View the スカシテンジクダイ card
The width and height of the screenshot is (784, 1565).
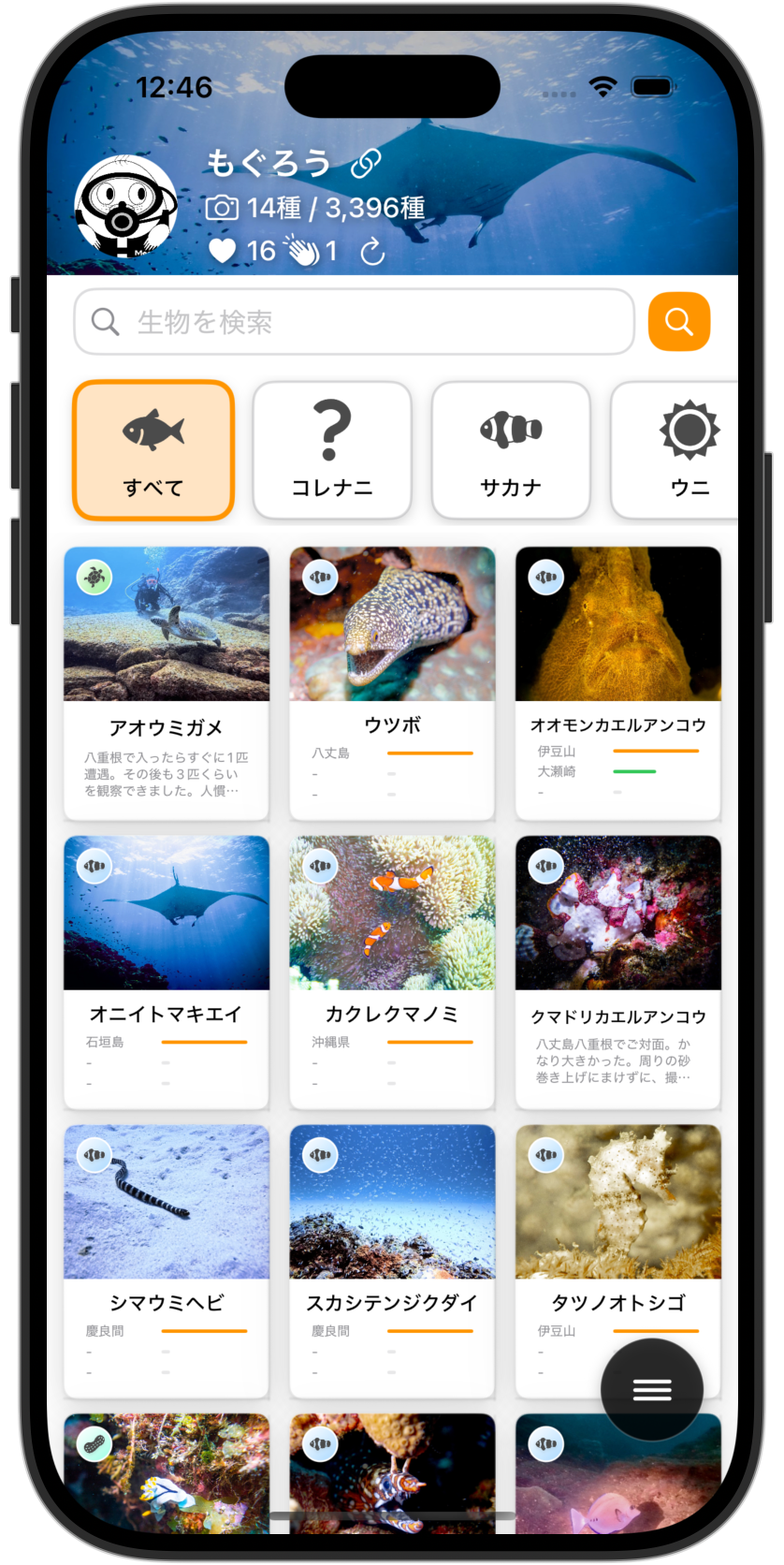coord(392,1260)
